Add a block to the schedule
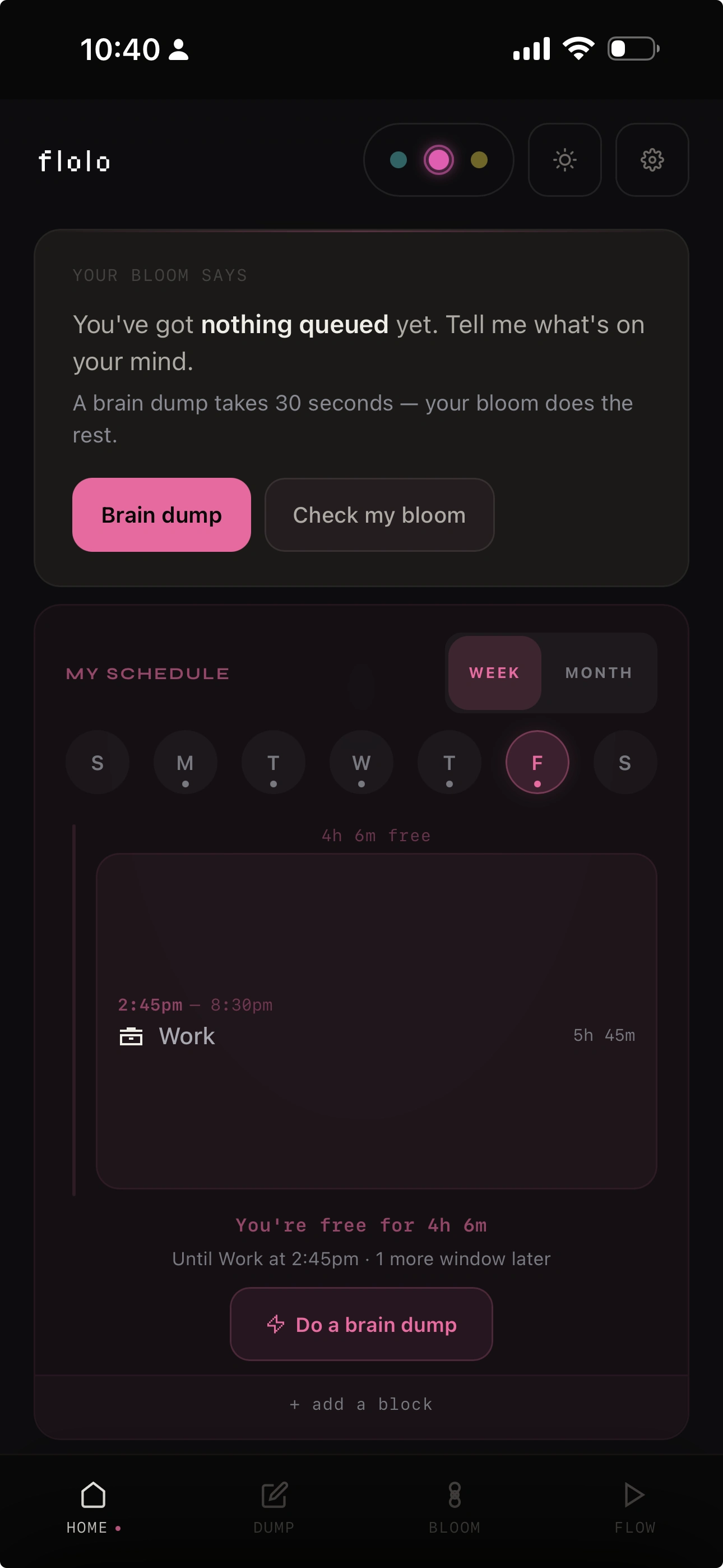The image size is (723, 1568). 361,1404
